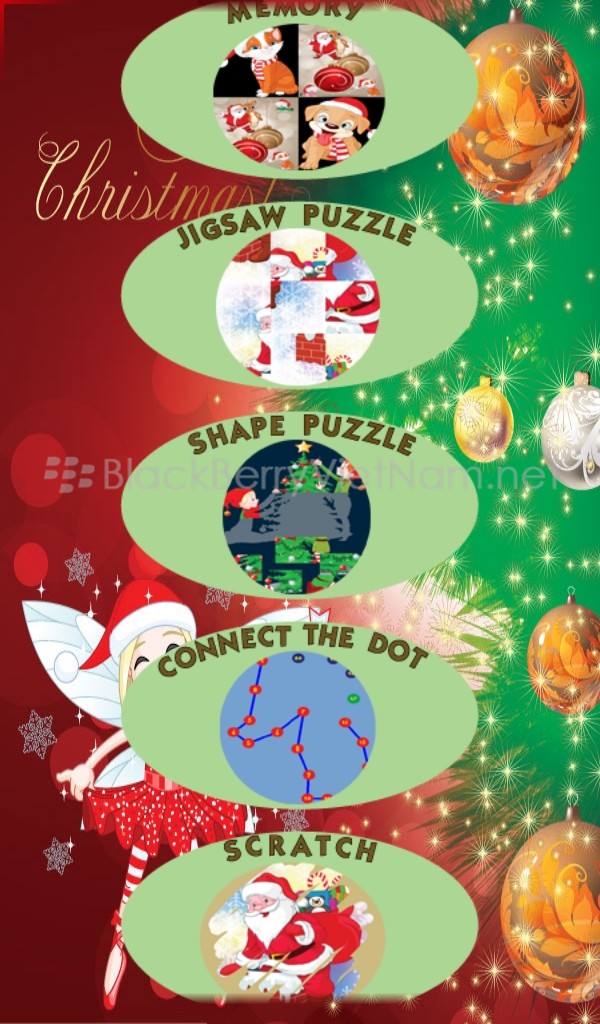Select the Shape Puzzle game
Image resolution: width=600 pixels, height=1024 pixels.
[299, 505]
